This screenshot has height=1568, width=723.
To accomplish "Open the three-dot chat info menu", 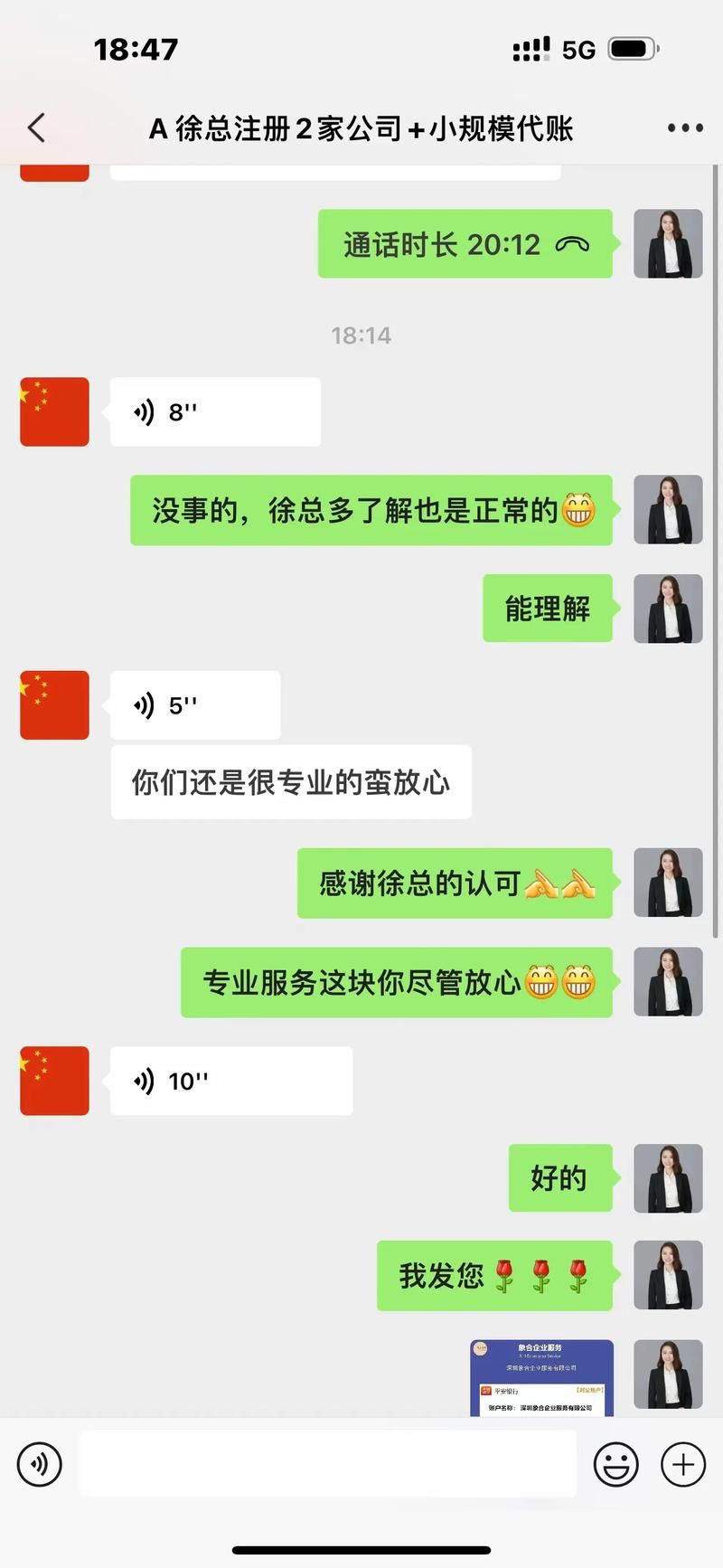I will pyautogui.click(x=685, y=128).
